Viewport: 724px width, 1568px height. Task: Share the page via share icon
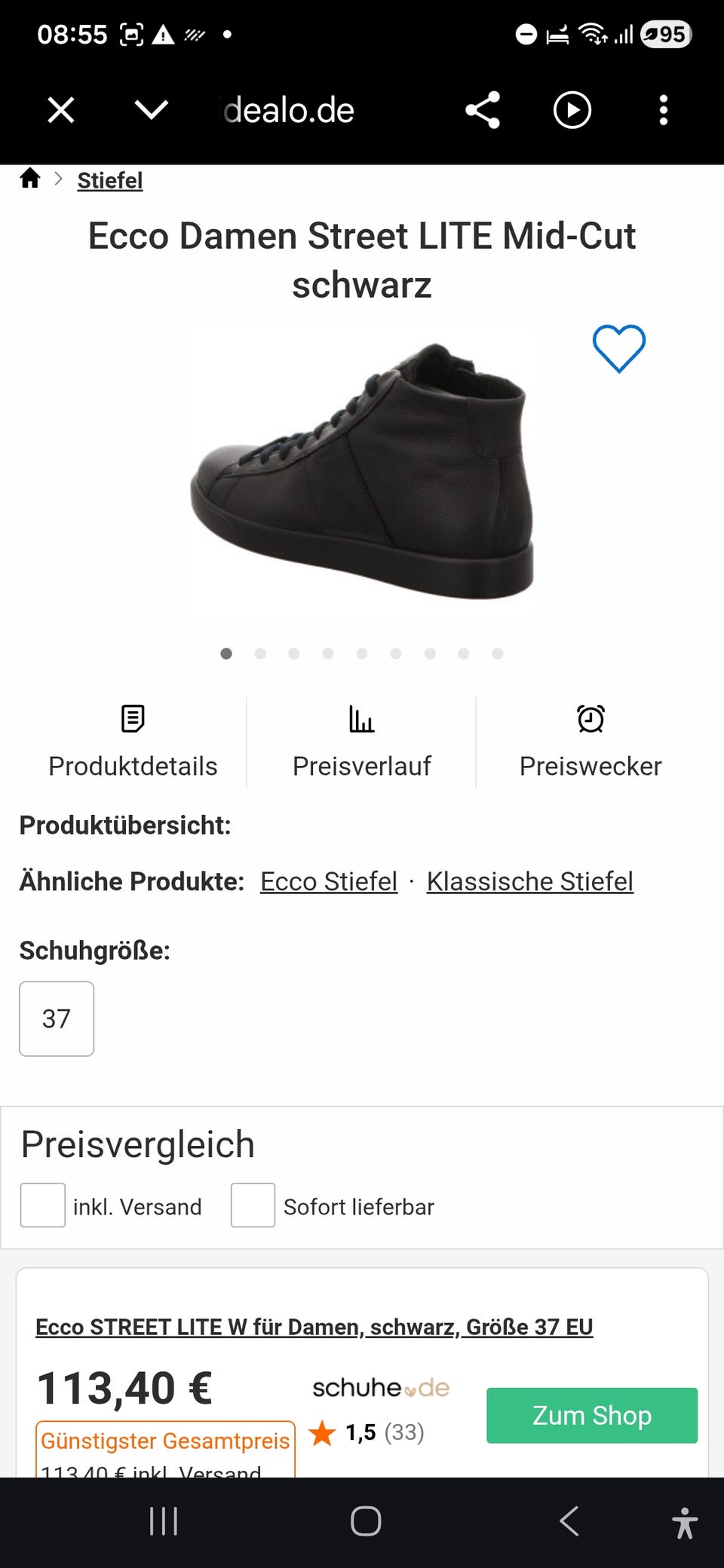[x=483, y=110]
